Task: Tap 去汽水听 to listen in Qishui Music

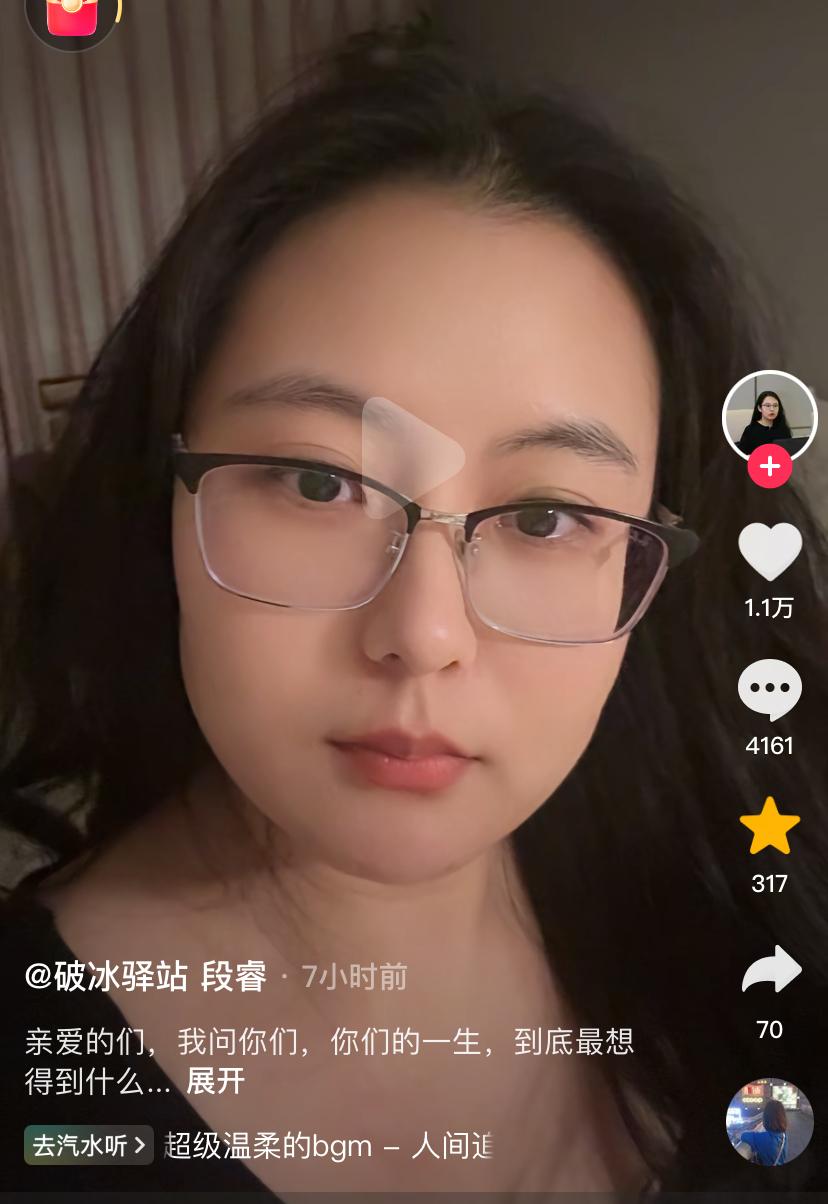Action: [x=80, y=1146]
